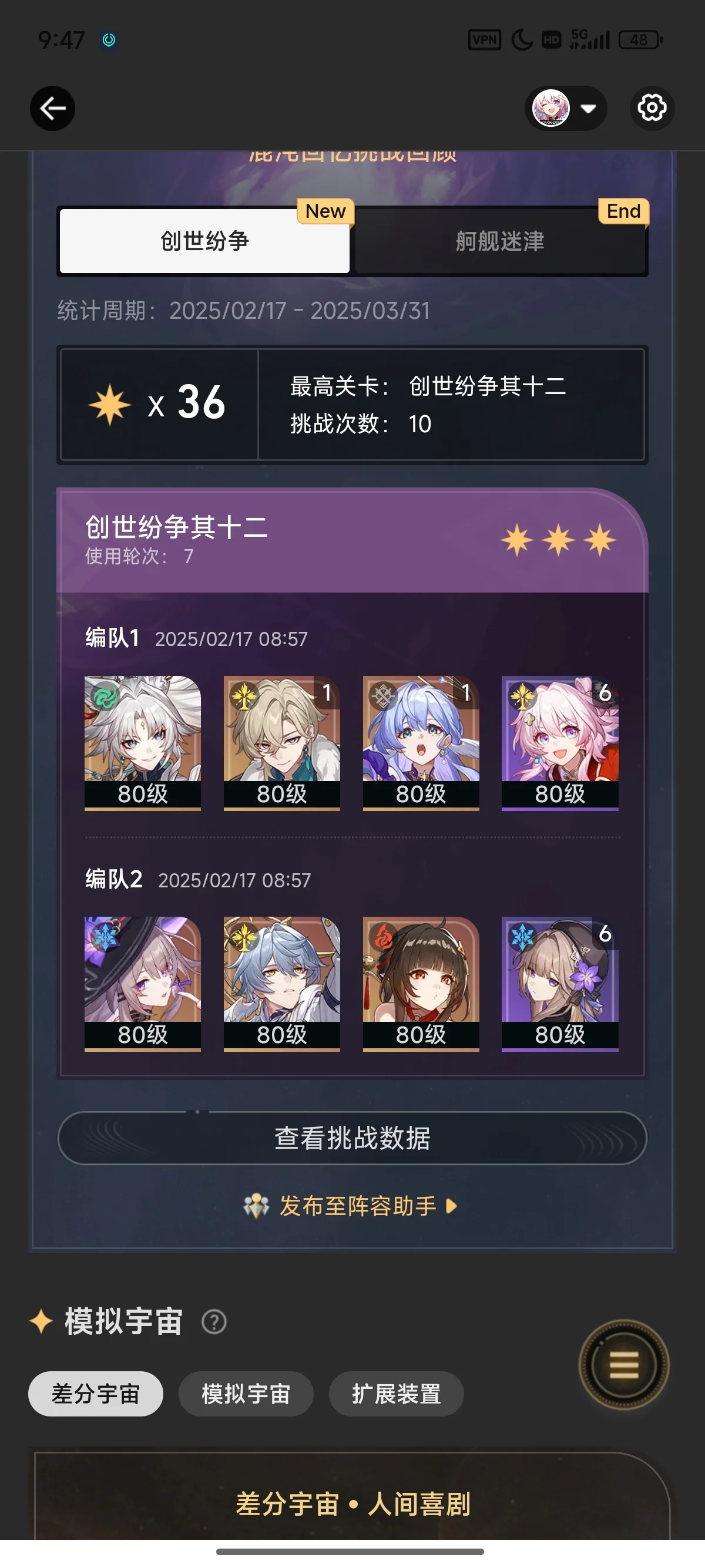
Task: Switch to the 舸舰迷津 tab
Action: click(500, 241)
